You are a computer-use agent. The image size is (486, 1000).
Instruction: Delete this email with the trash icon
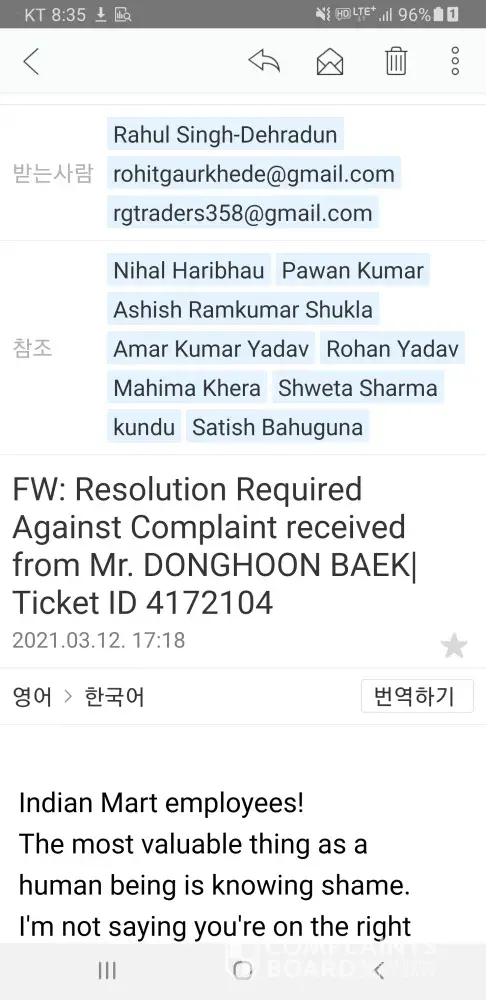pos(395,61)
